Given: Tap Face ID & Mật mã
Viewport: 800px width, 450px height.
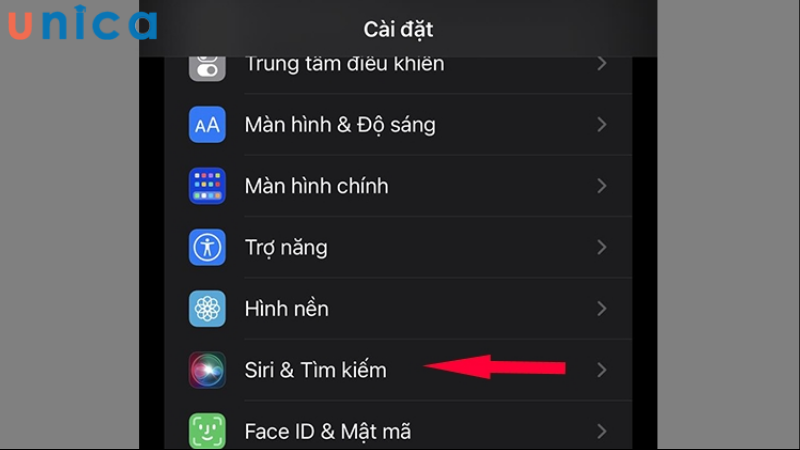Looking at the screenshot, I should pyautogui.click(x=327, y=432).
